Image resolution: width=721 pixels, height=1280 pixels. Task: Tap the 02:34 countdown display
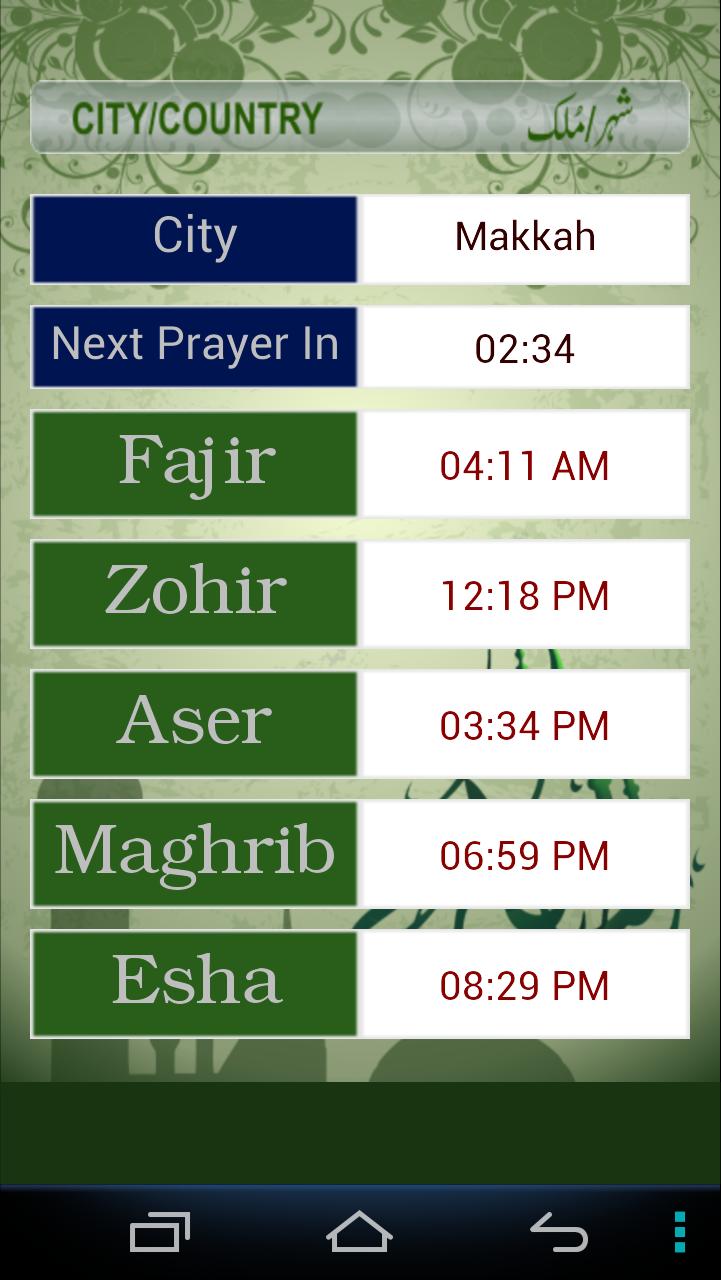pyautogui.click(x=525, y=349)
